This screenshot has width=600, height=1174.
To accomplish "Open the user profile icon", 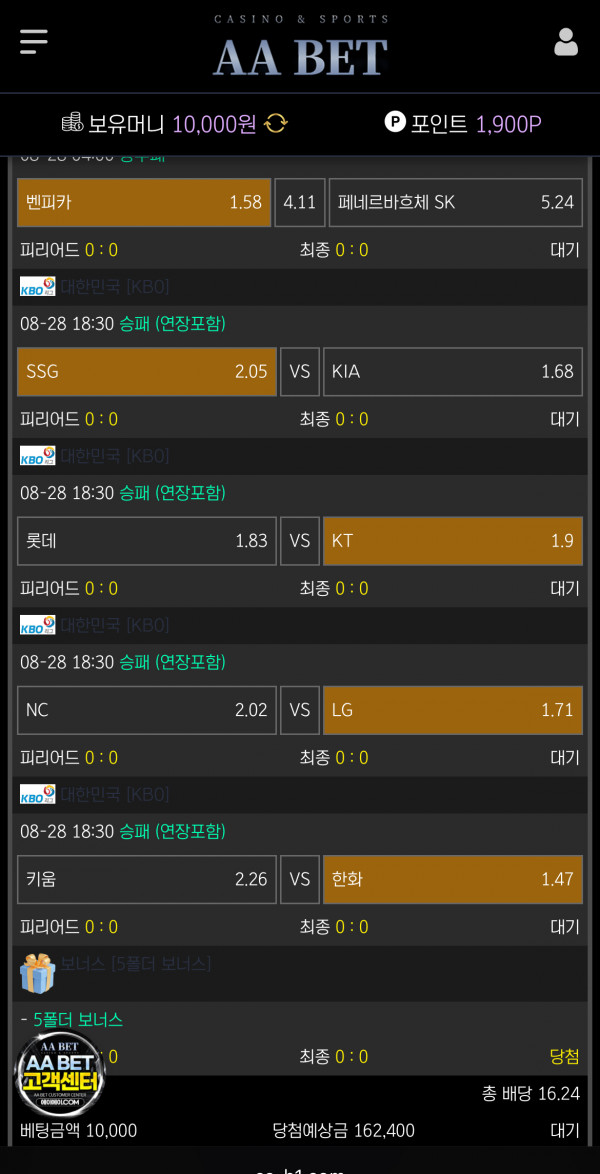I will click(566, 42).
